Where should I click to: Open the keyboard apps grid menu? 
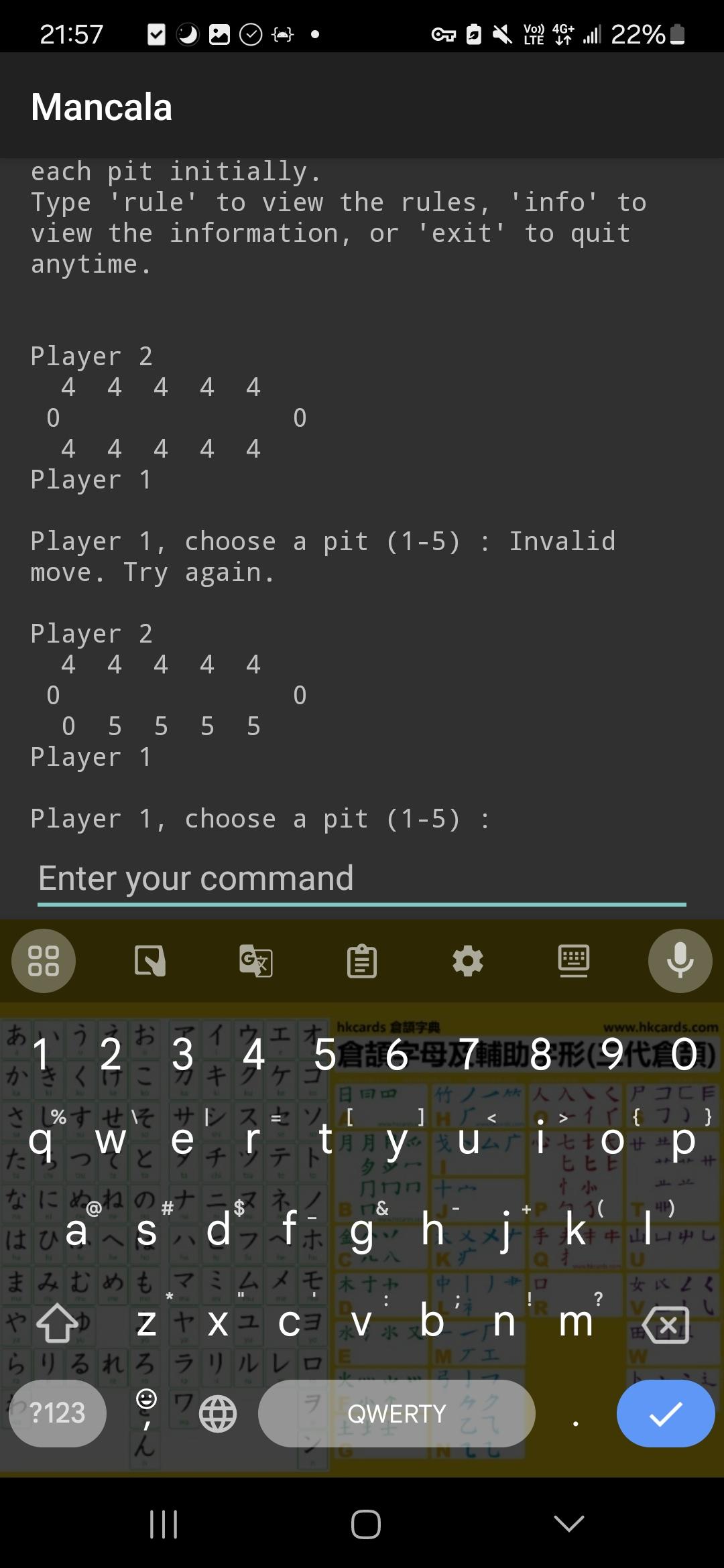(x=44, y=961)
